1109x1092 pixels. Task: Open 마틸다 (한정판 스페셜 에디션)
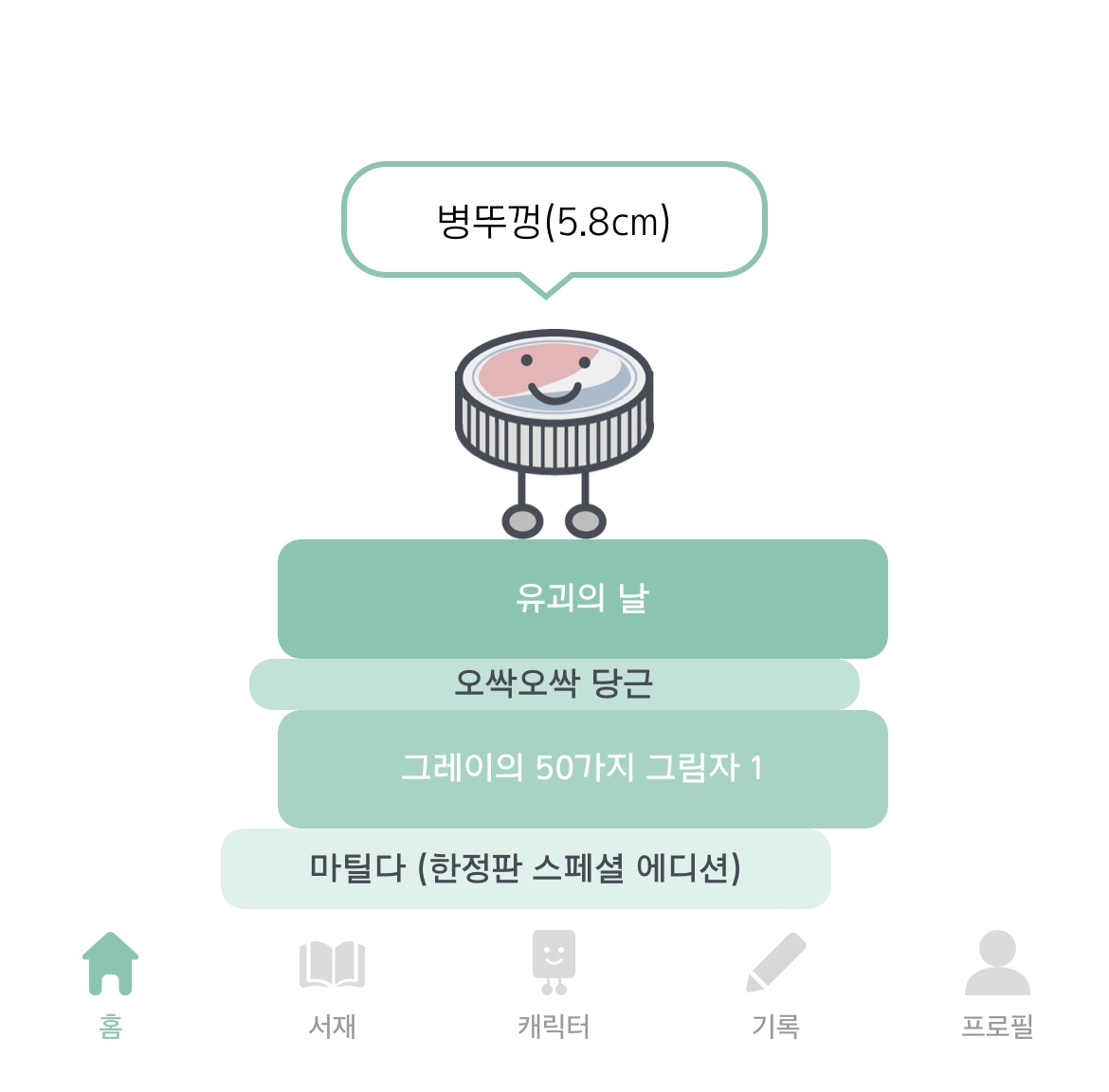click(525, 868)
